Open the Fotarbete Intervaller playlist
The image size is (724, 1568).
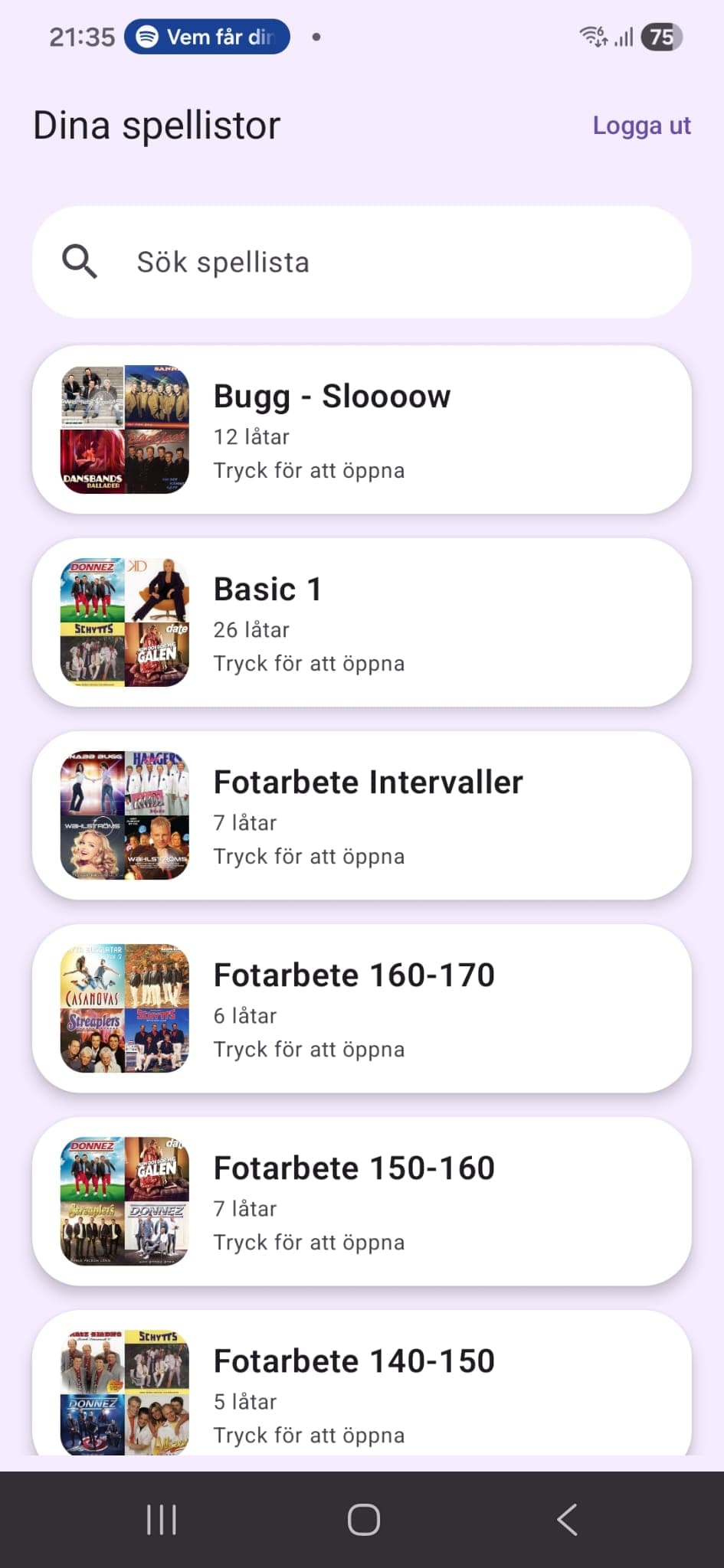[362, 815]
